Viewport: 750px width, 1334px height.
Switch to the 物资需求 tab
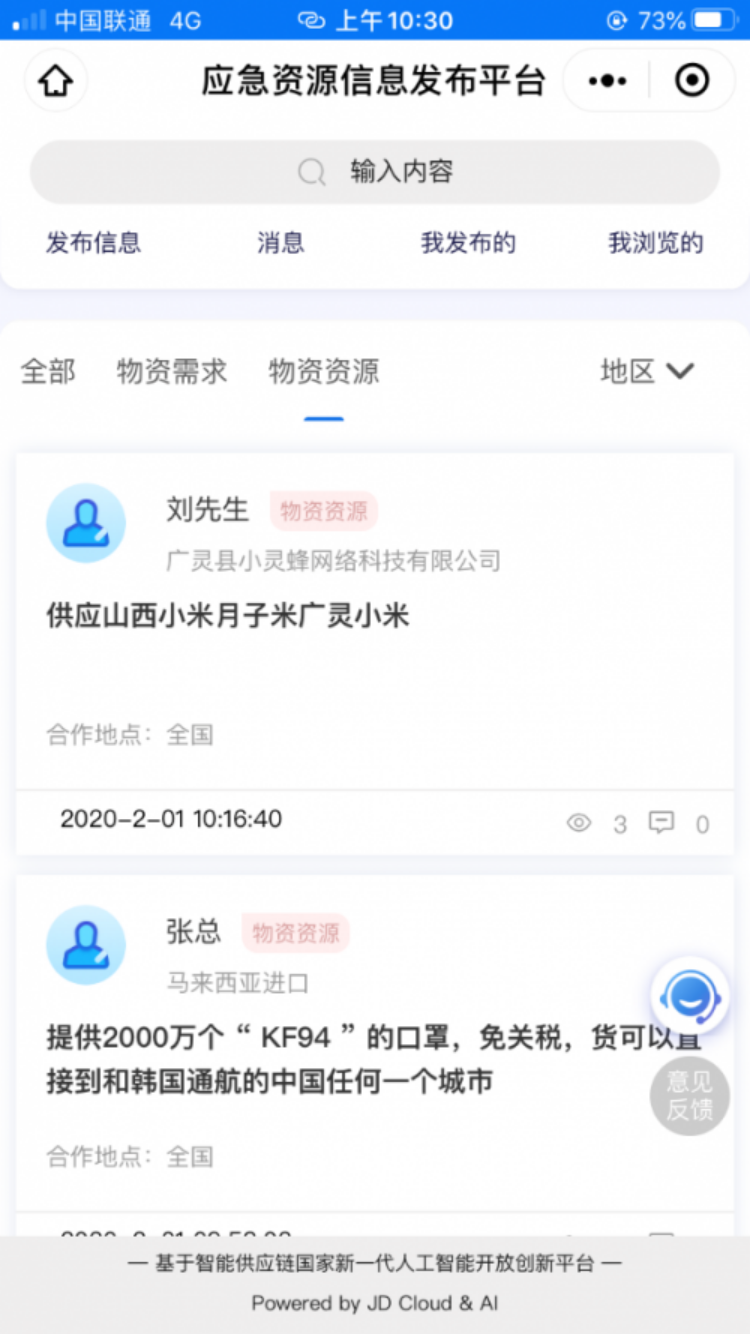click(172, 372)
